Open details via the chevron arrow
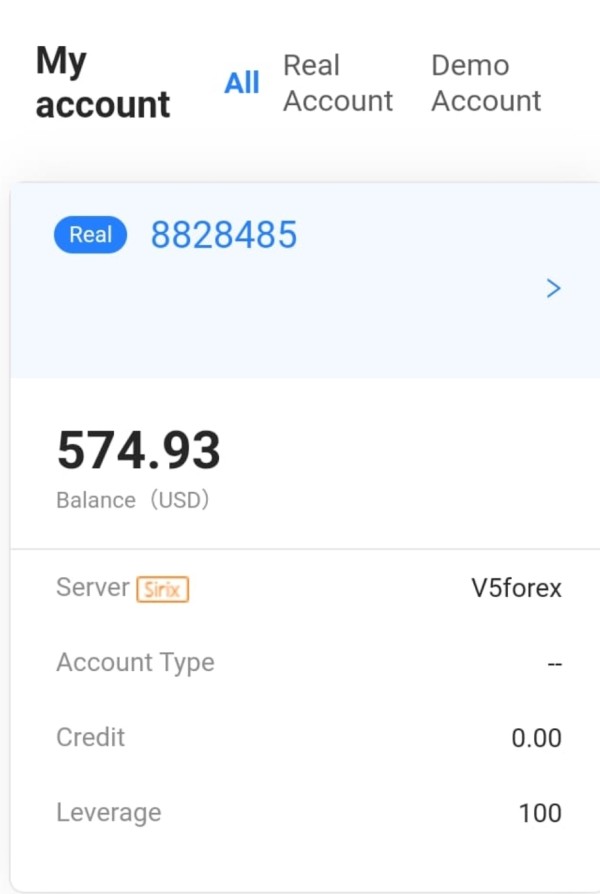Viewport: 600px width, 894px height. (553, 289)
